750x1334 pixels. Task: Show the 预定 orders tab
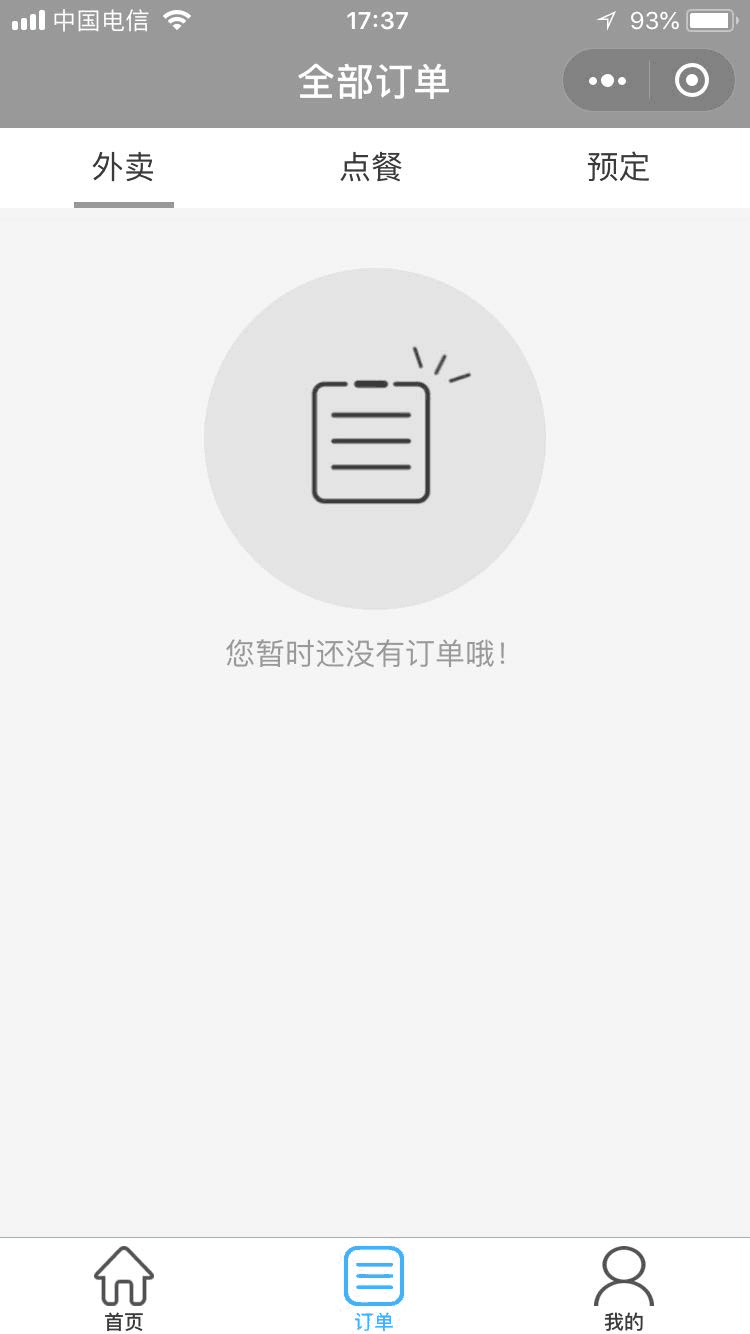pos(619,167)
